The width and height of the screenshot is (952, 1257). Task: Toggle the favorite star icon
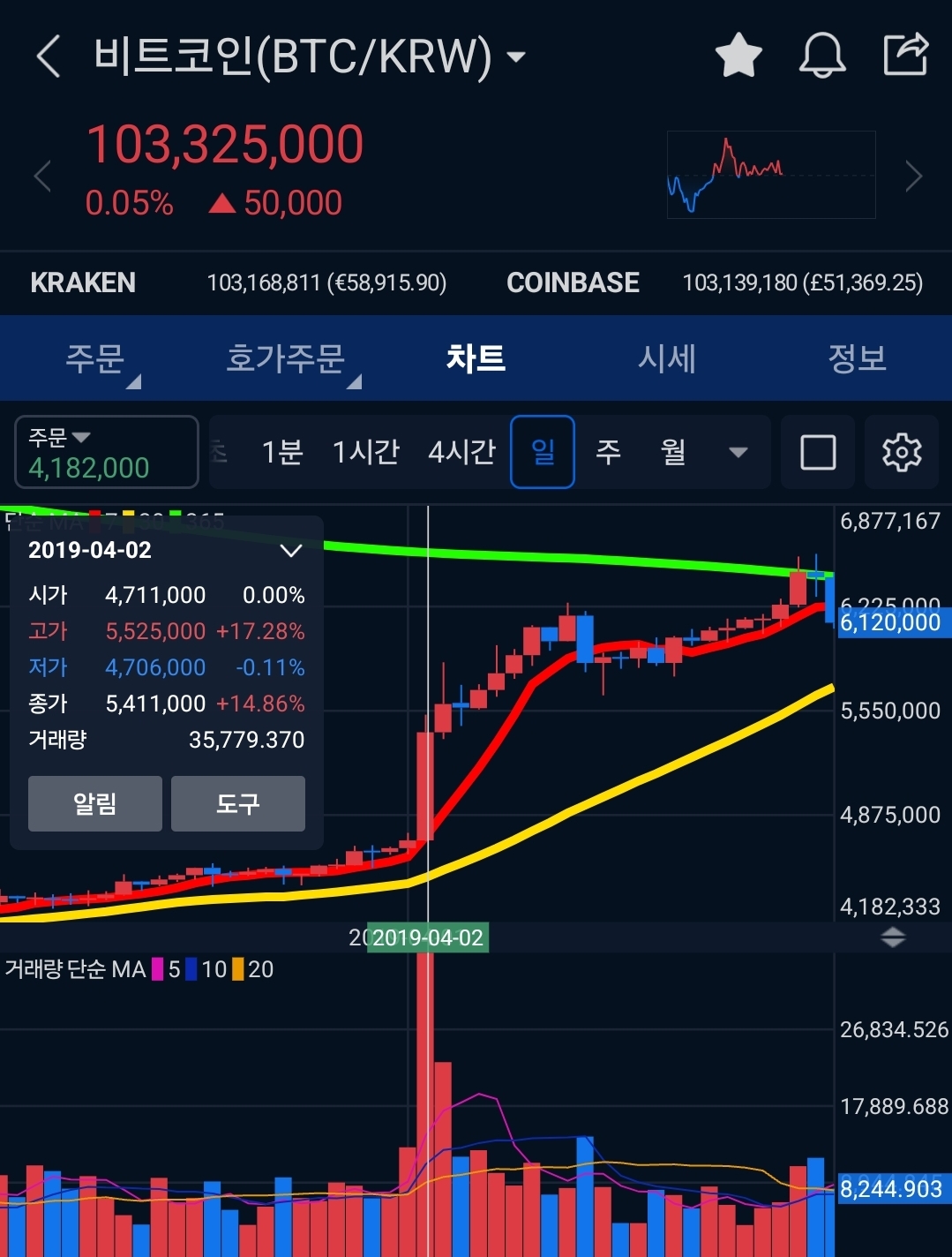[x=738, y=56]
